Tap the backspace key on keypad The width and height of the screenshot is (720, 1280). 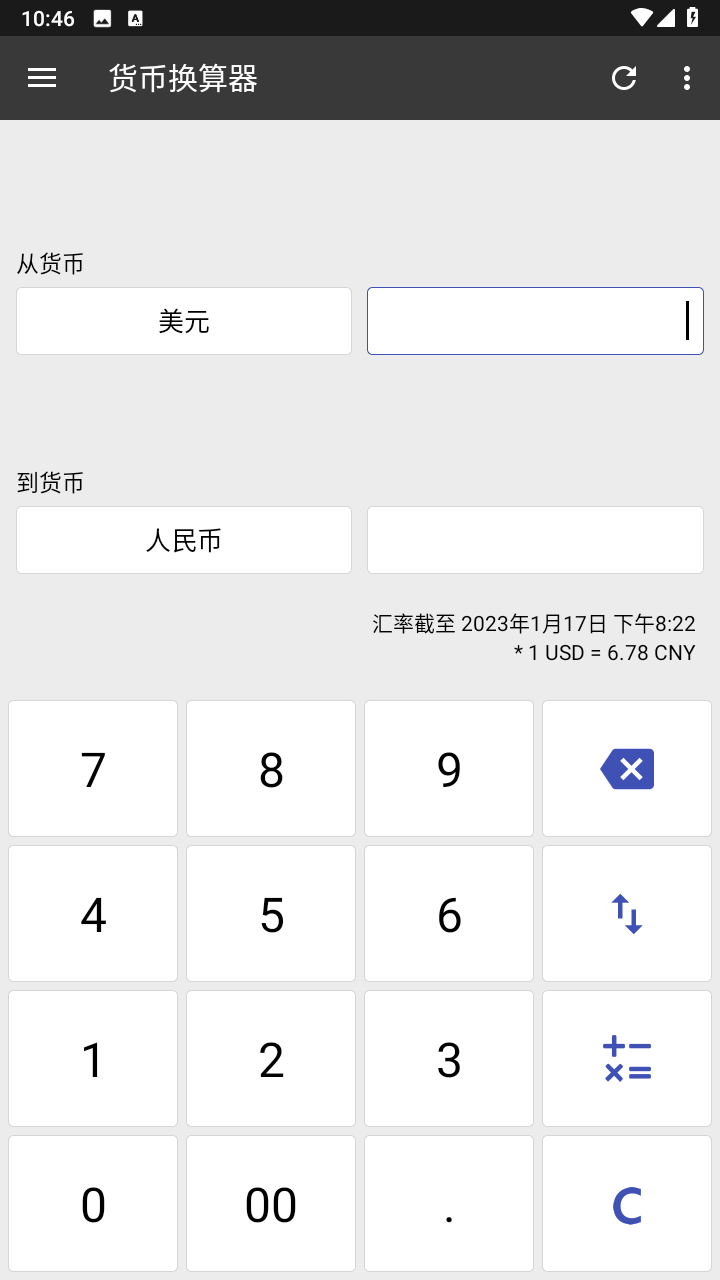tap(627, 768)
